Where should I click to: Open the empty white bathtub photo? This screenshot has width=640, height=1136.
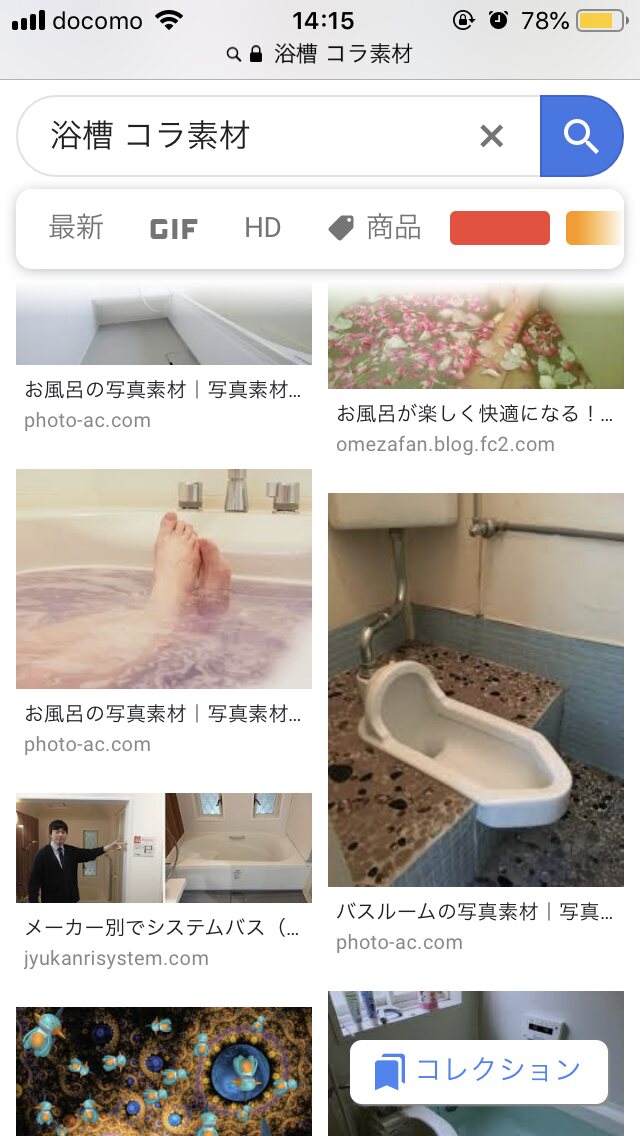(164, 324)
